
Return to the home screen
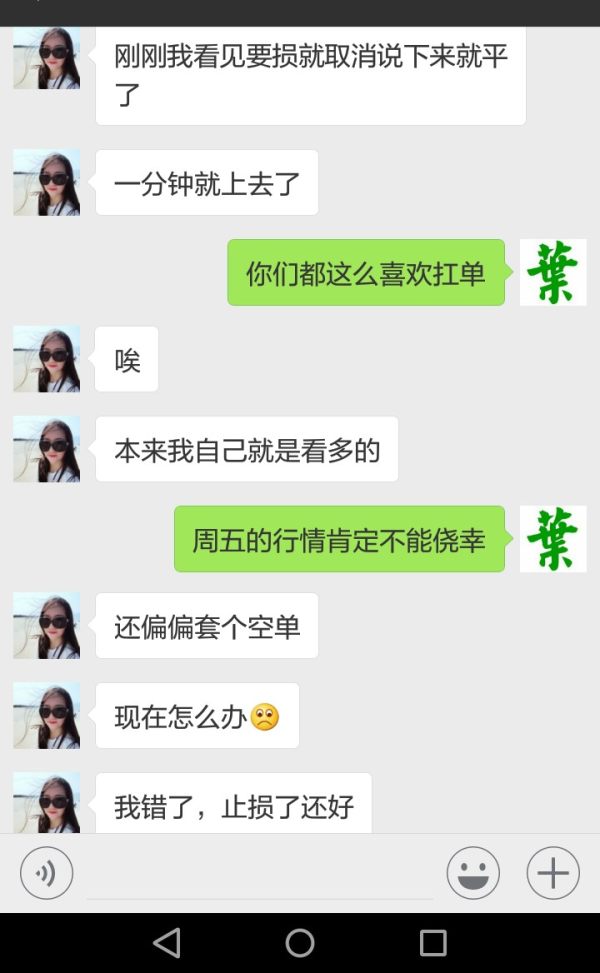point(300,942)
